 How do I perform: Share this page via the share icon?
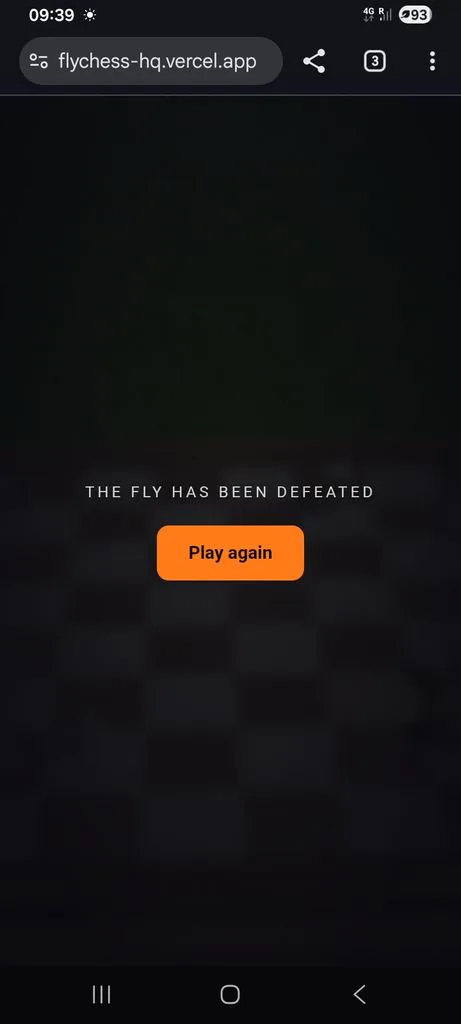pos(314,61)
